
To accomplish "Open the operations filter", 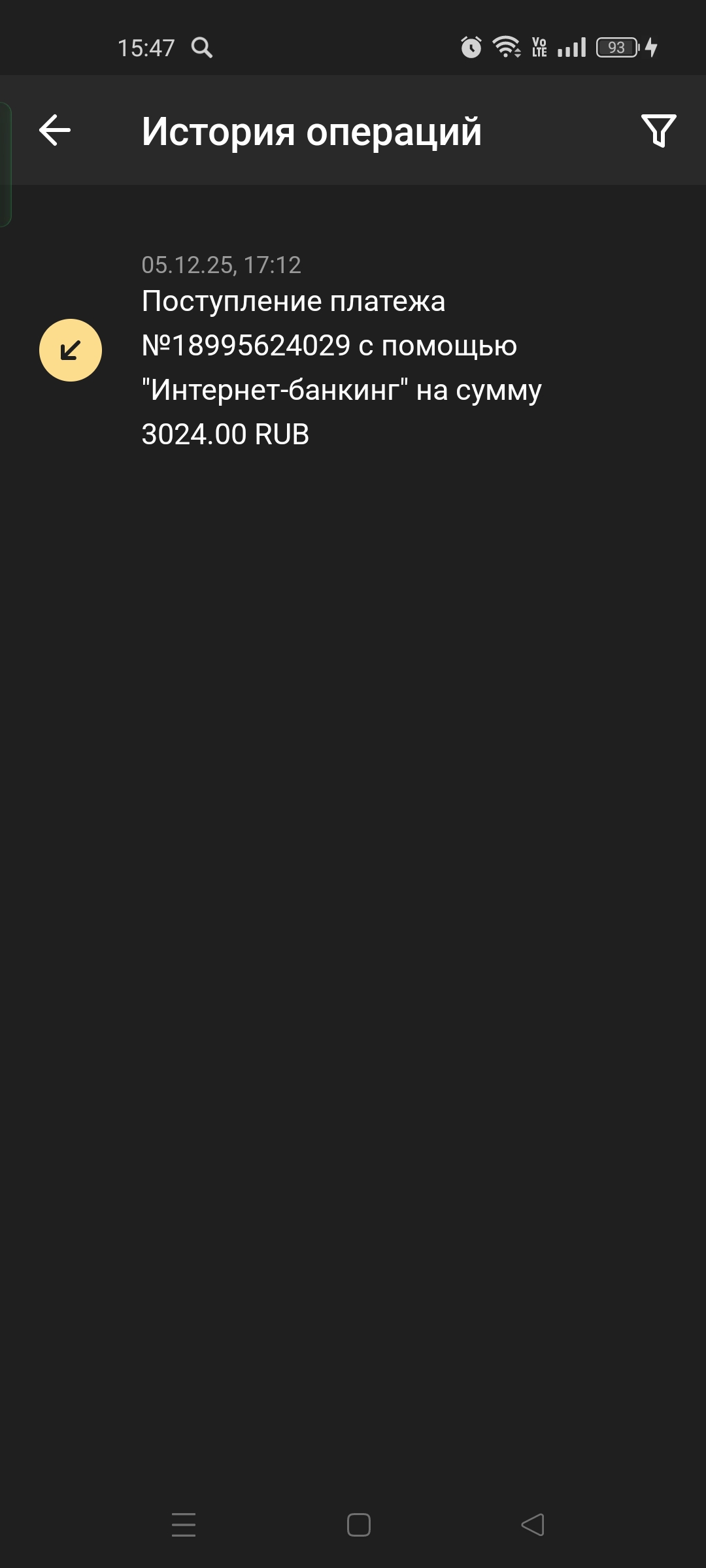I will click(658, 131).
